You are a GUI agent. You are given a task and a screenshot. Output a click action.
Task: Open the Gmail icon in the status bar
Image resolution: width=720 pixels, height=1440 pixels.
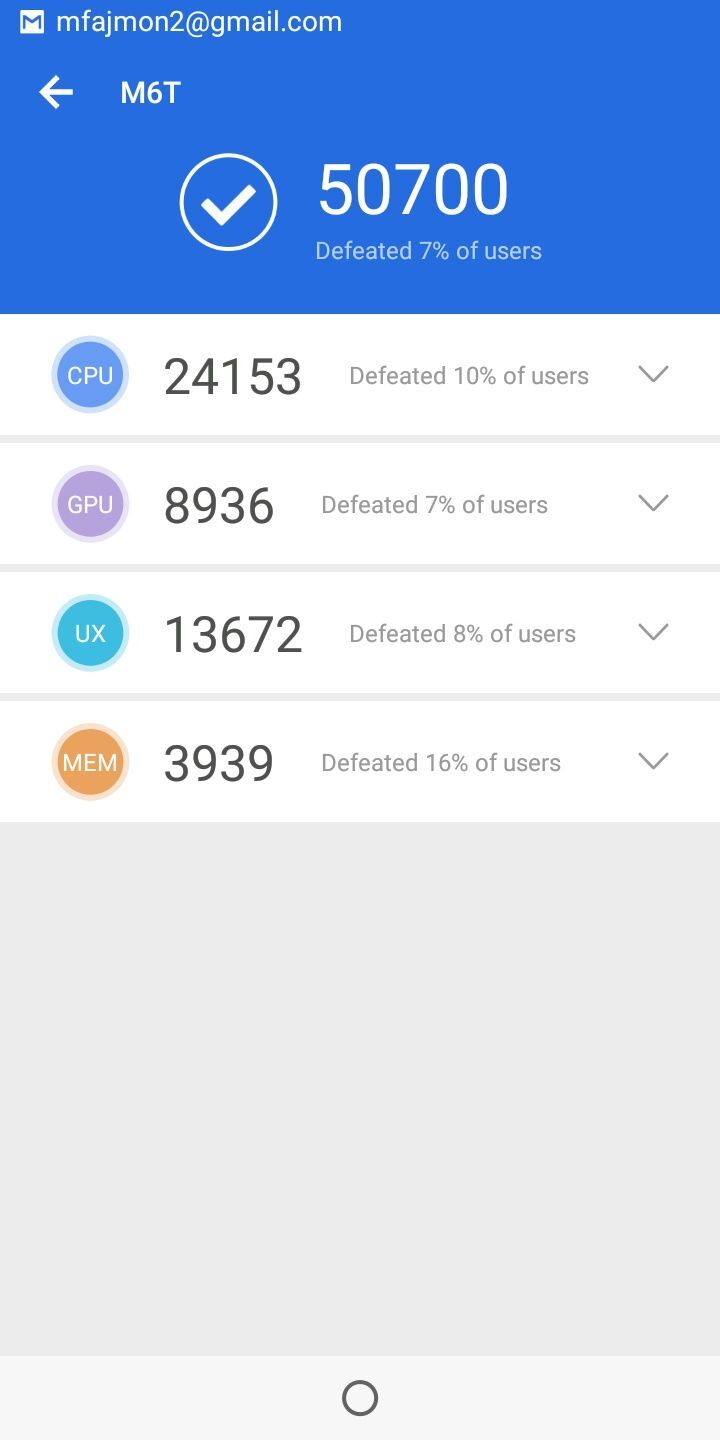point(32,21)
